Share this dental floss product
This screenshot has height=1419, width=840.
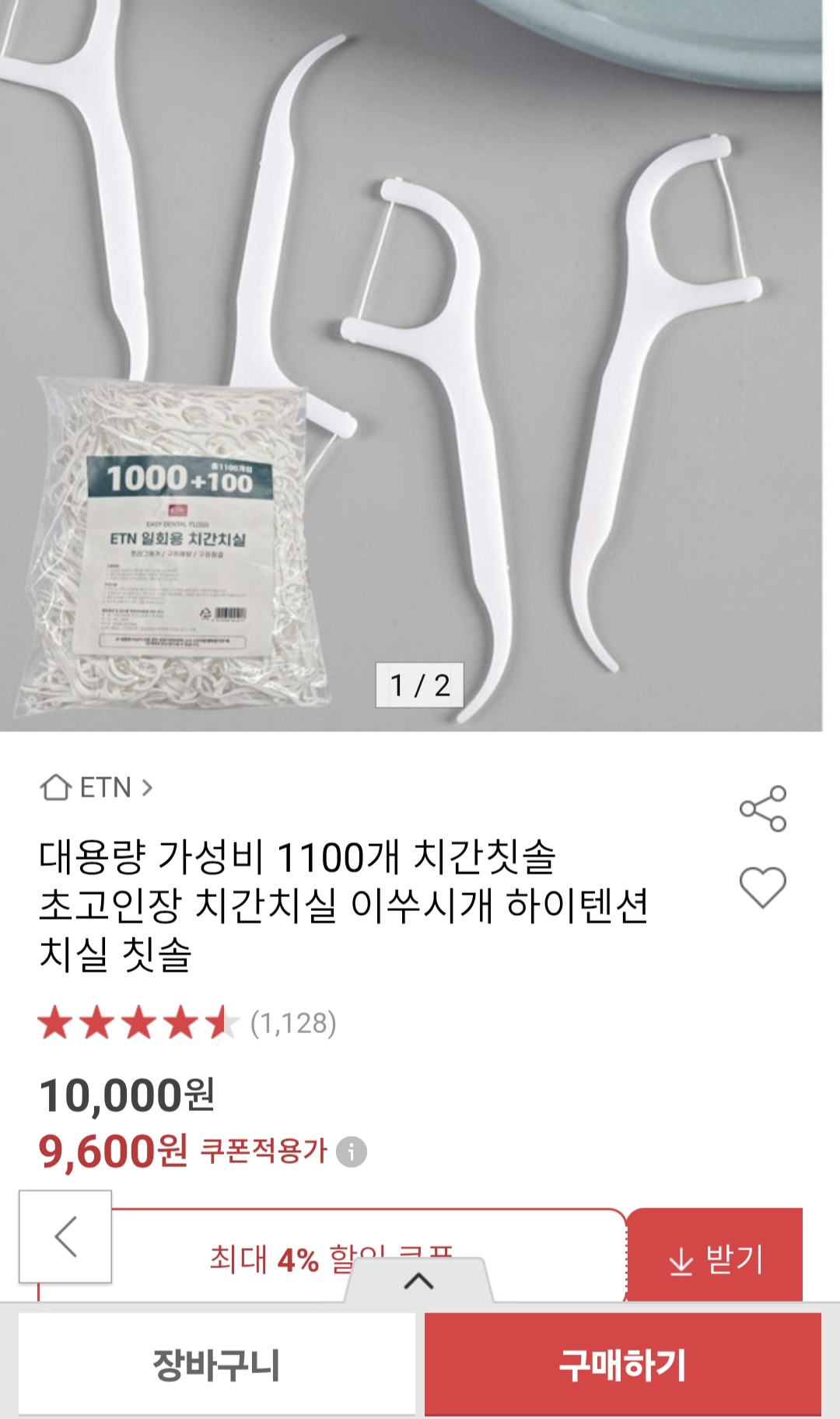(763, 808)
